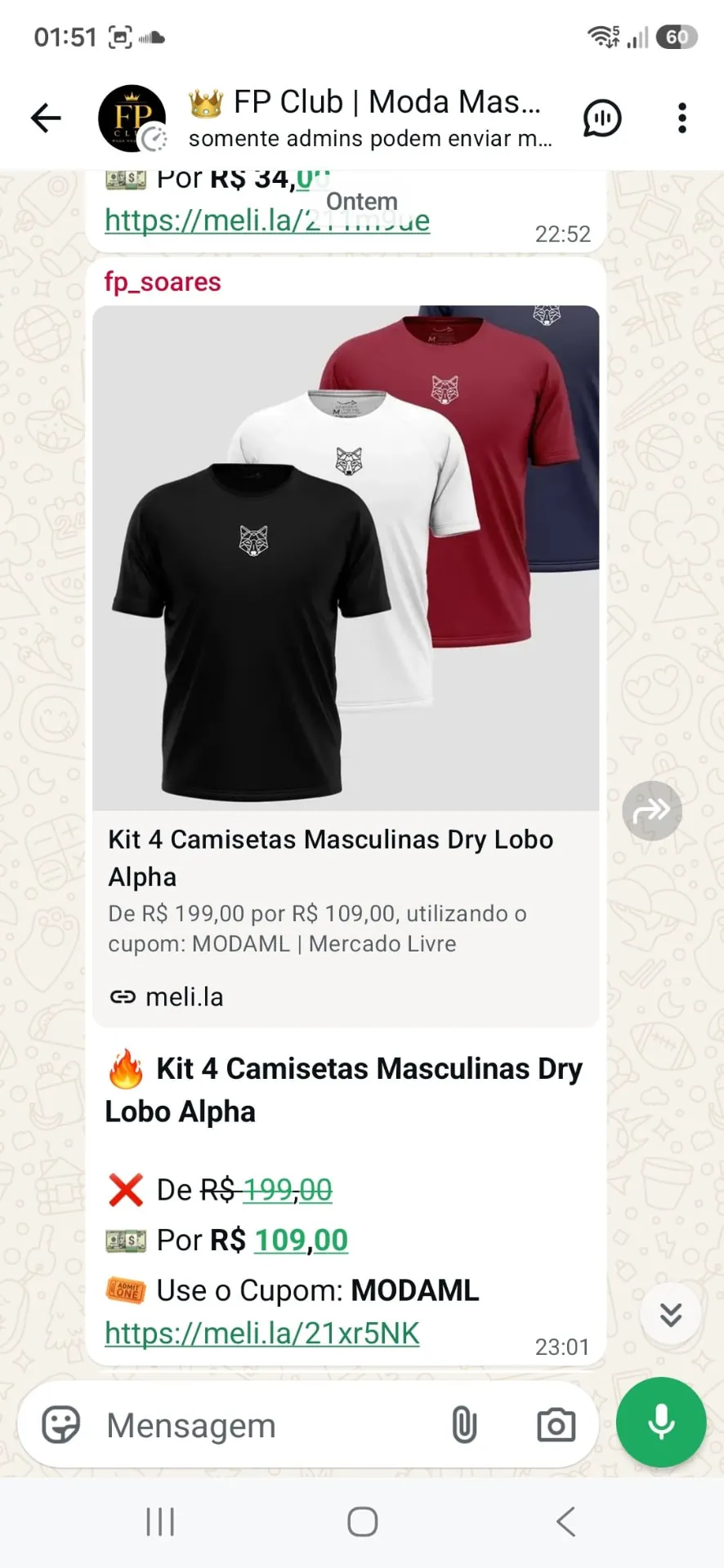Jump to the latest messages
This screenshot has height=1568, width=724.
click(x=671, y=1315)
